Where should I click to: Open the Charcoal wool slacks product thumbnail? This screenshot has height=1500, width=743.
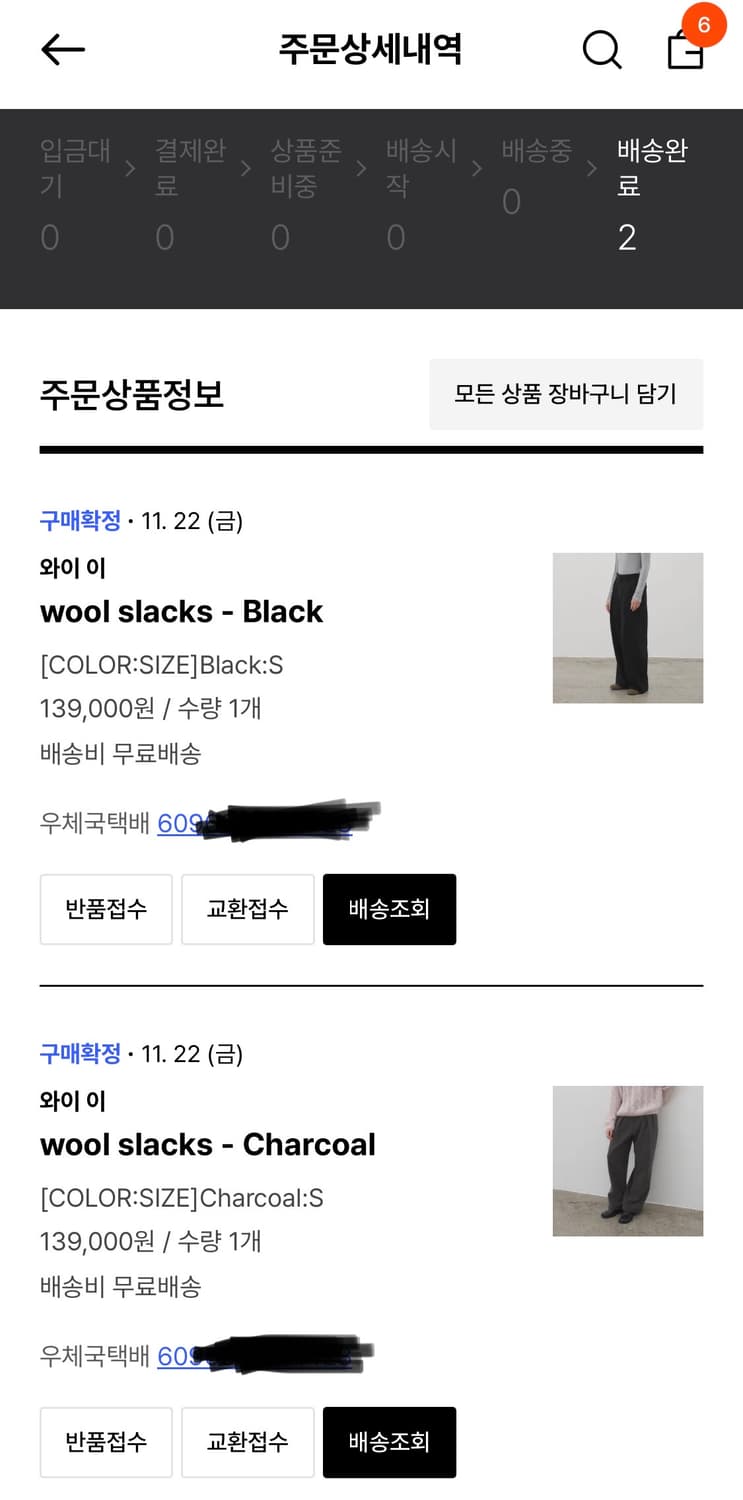pyautogui.click(x=627, y=1161)
